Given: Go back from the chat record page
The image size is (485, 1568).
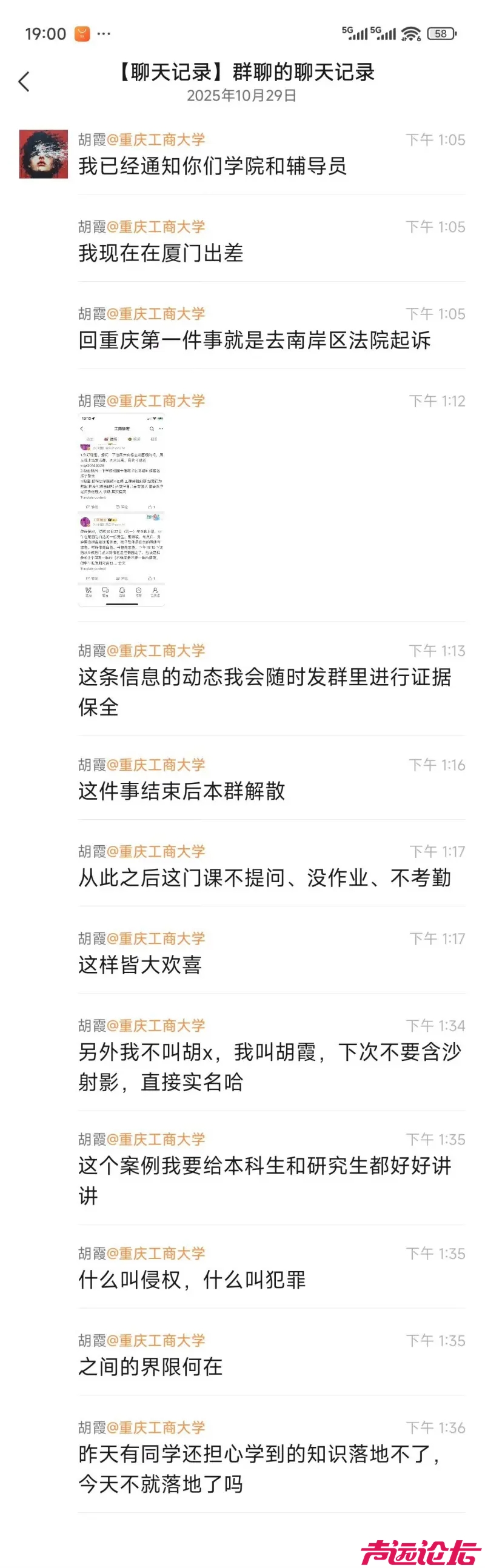Looking at the screenshot, I should click(x=24, y=82).
